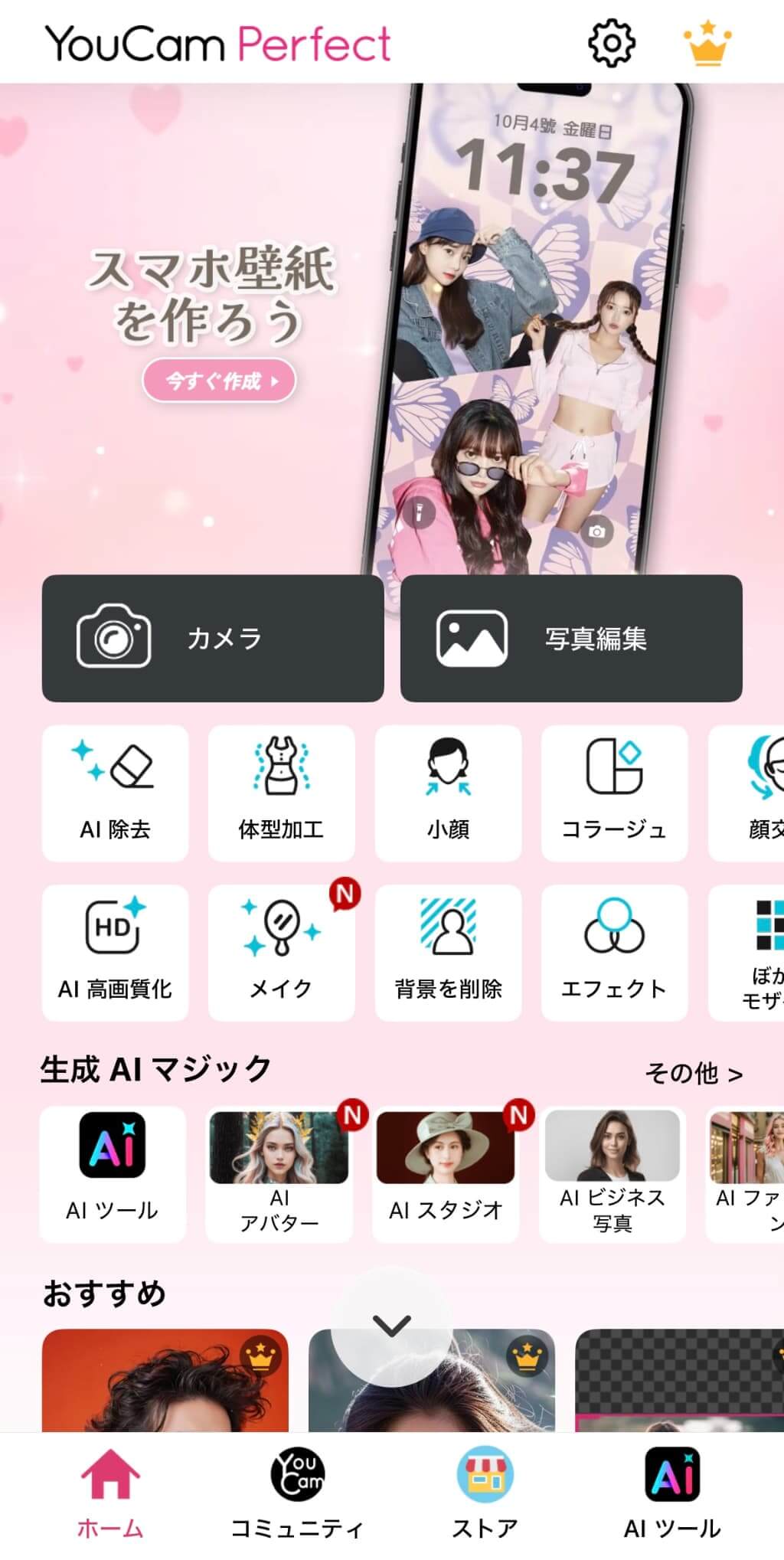This screenshot has width=784, height=1560.
Task: Tap 今すぐ作成 on the wallpaper banner
Action: click(x=218, y=381)
